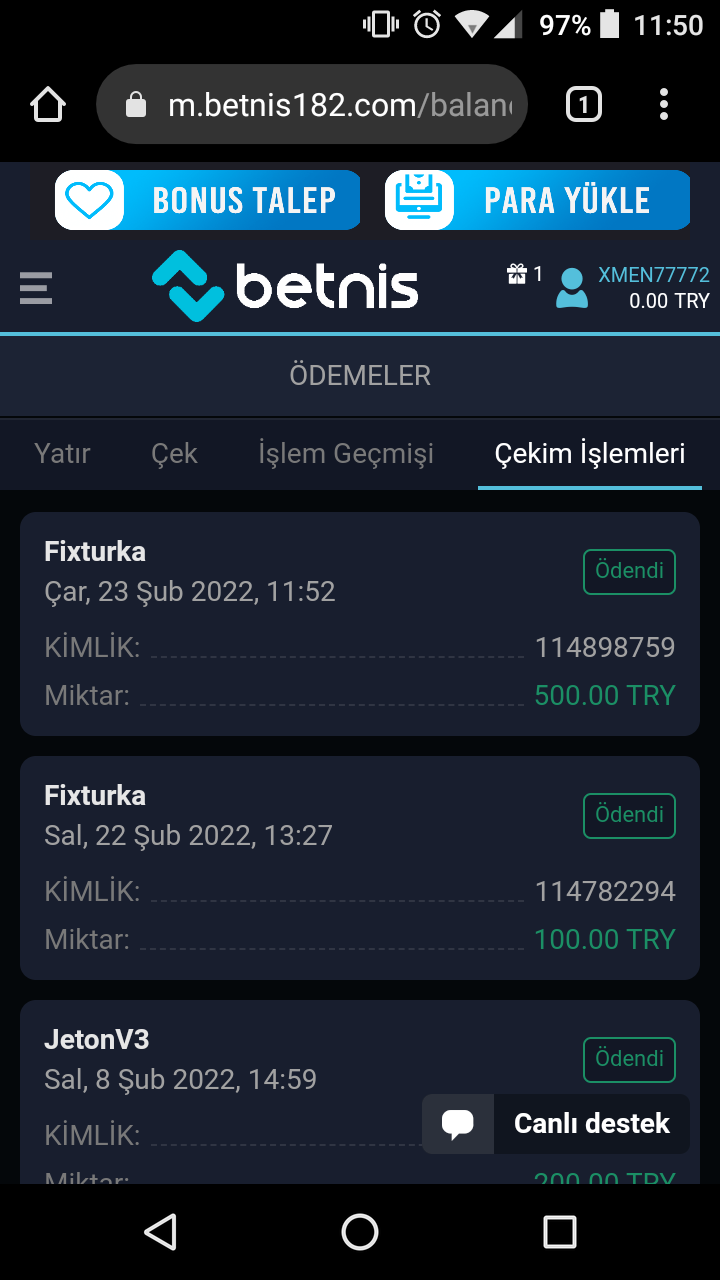Open the browser overflow menu
The height and width of the screenshot is (1280, 720).
pyautogui.click(x=664, y=104)
